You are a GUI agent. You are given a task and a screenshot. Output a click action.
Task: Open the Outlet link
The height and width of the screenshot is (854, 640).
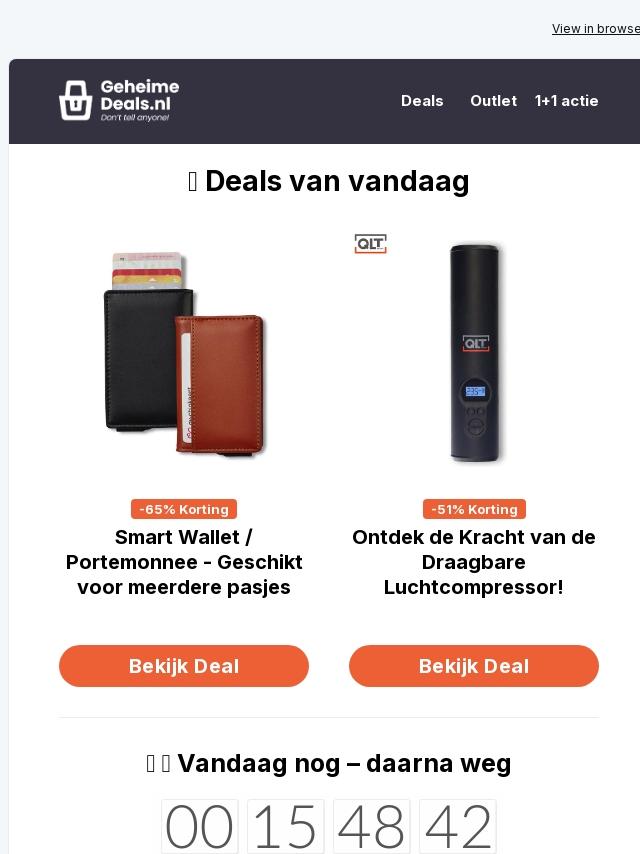point(493,101)
